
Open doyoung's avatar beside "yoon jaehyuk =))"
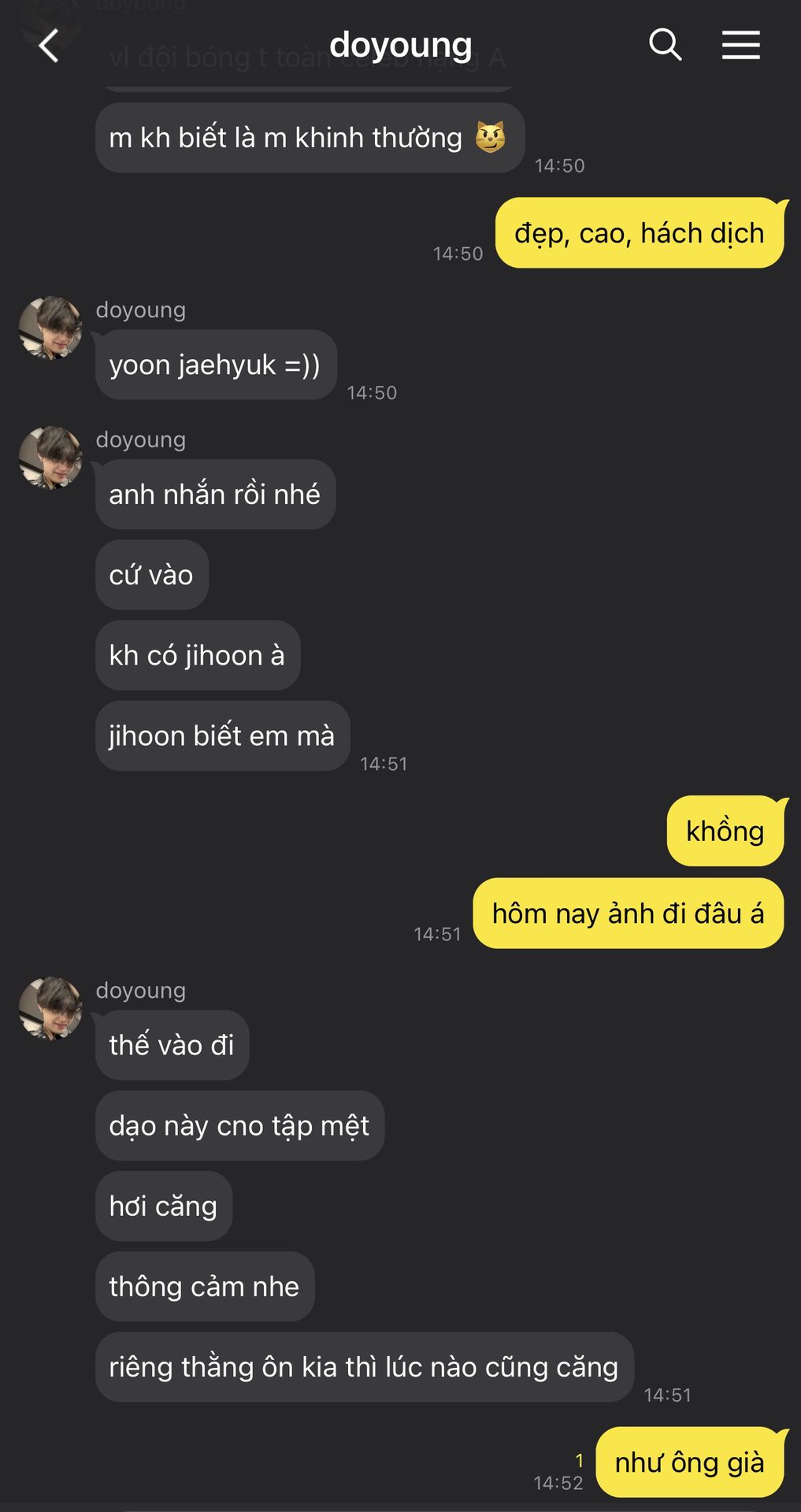tap(50, 328)
